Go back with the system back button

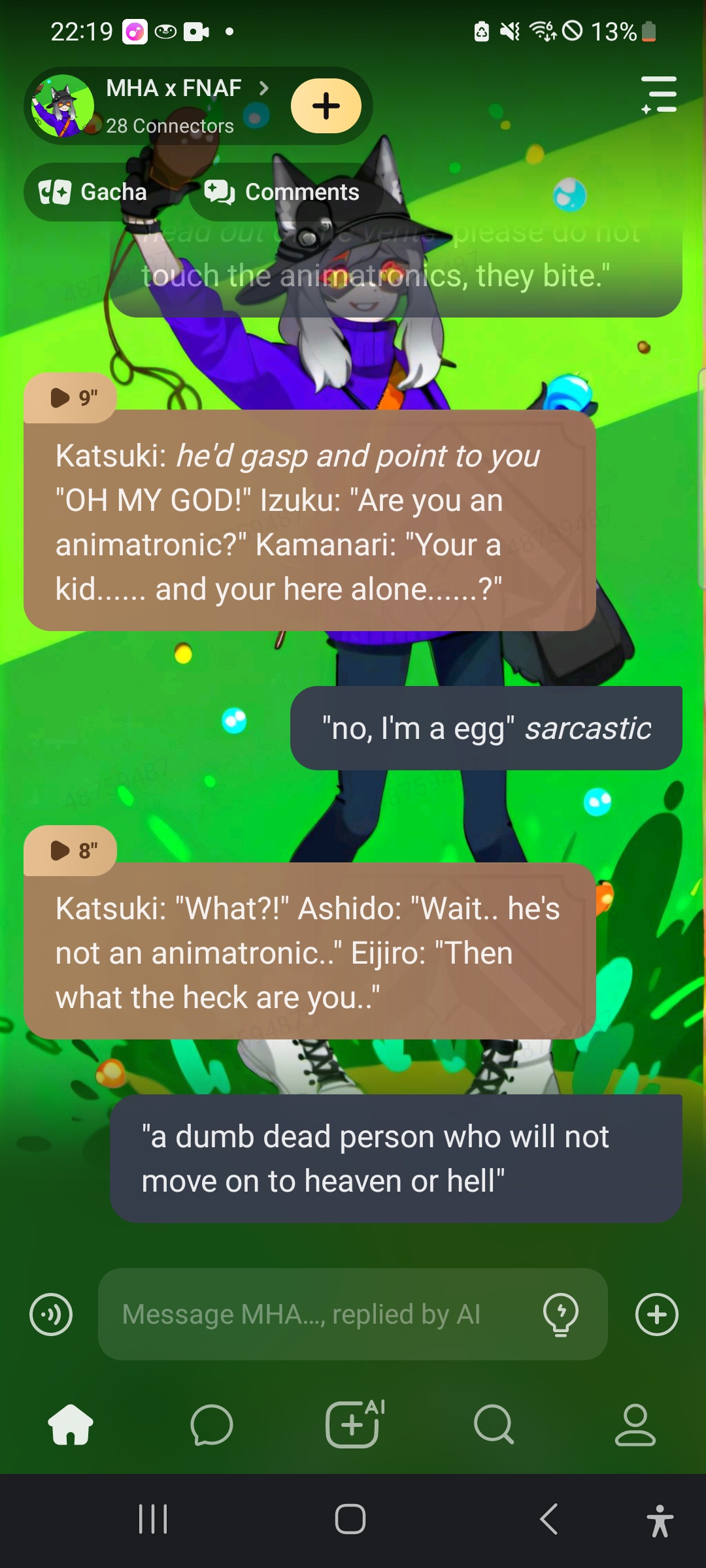coord(549,1519)
